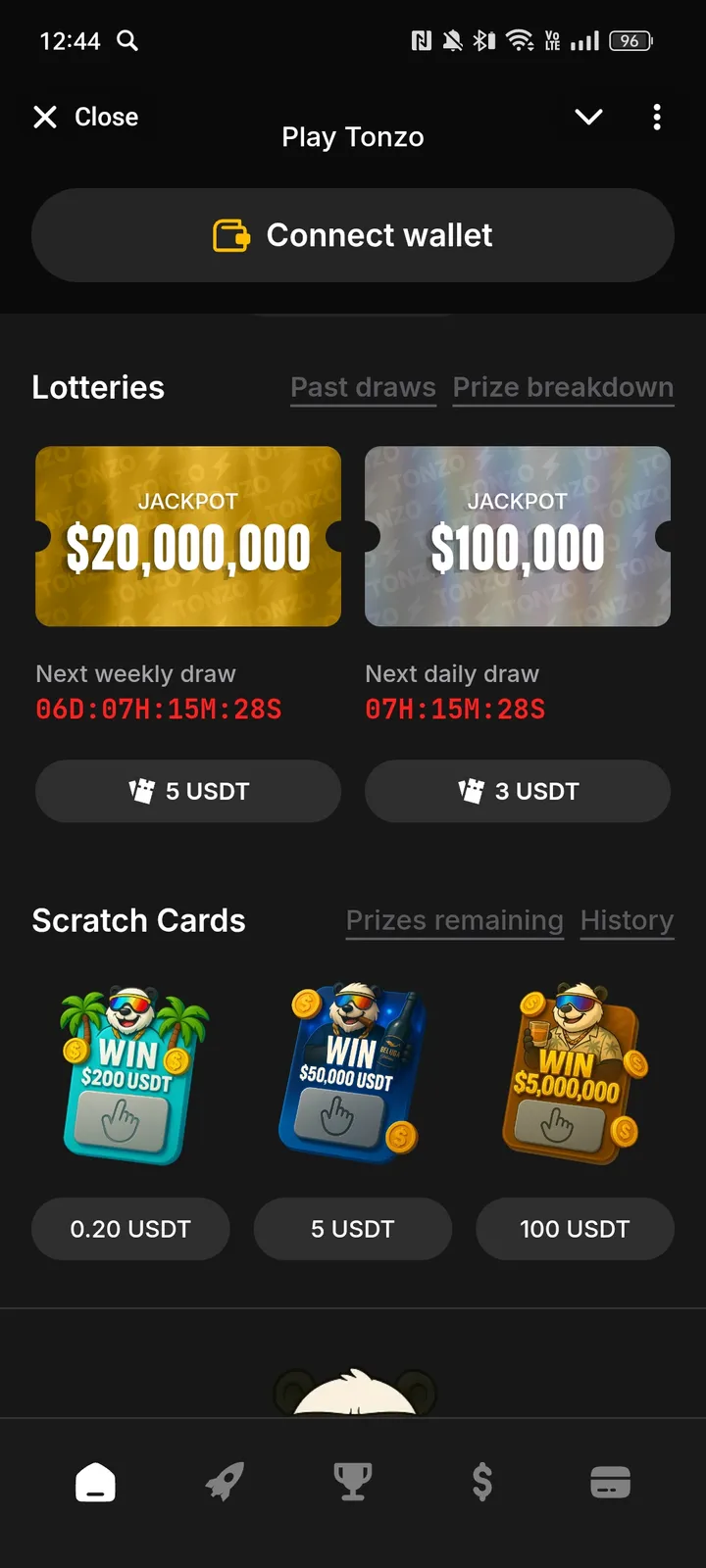Buy daily draw ticket for 3 USDT
Viewport: 706px width, 1568px height.
pos(518,791)
